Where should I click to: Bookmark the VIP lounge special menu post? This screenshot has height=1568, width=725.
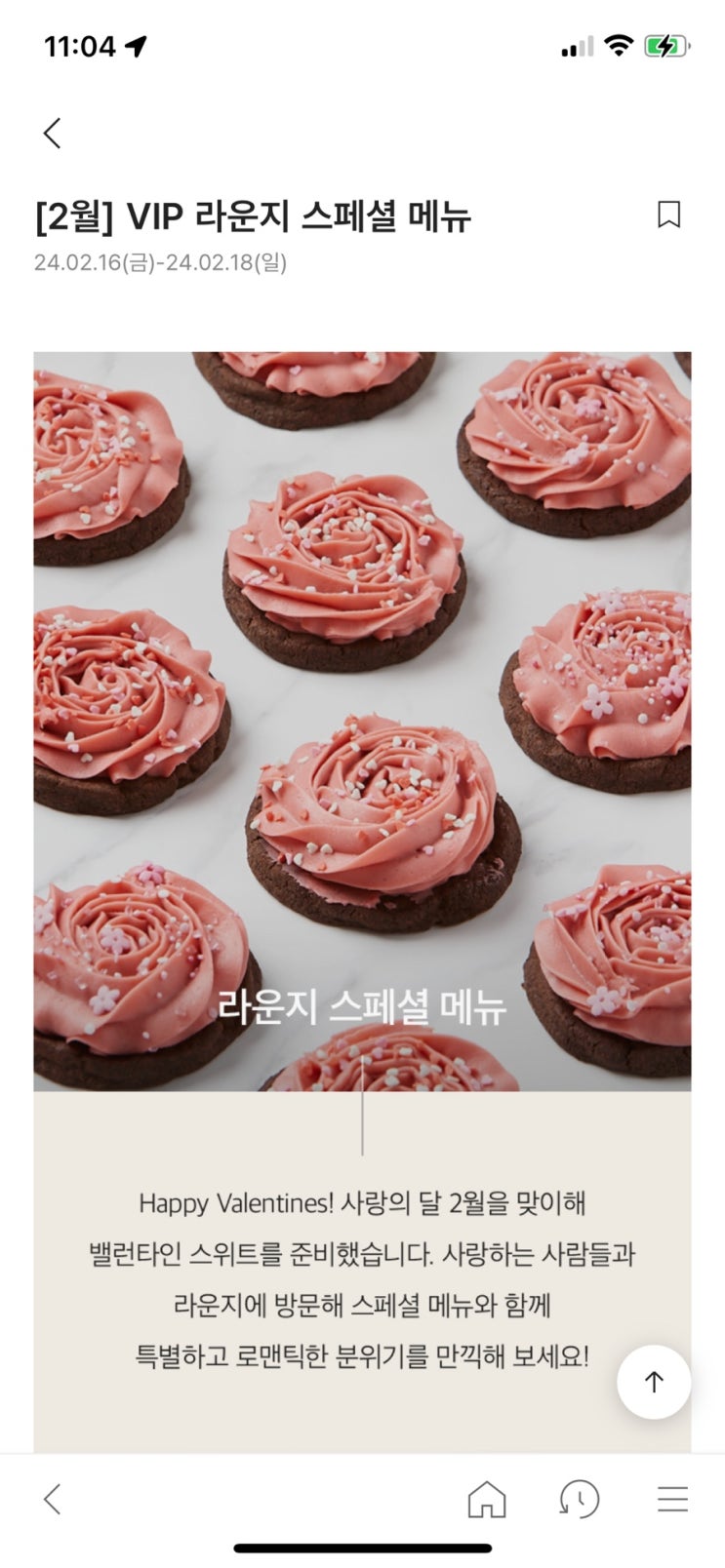pyautogui.click(x=668, y=215)
